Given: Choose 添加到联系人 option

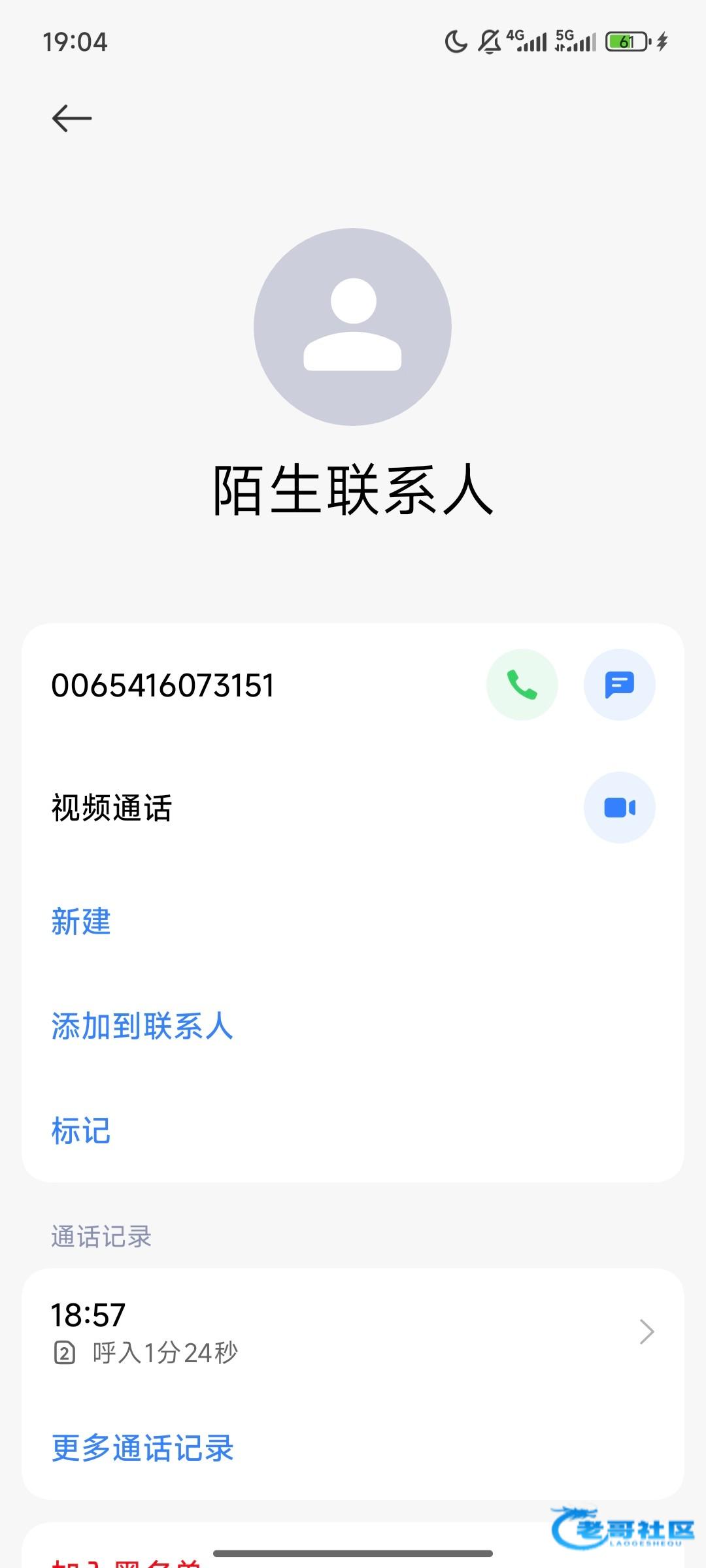Looking at the screenshot, I should tap(142, 1026).
